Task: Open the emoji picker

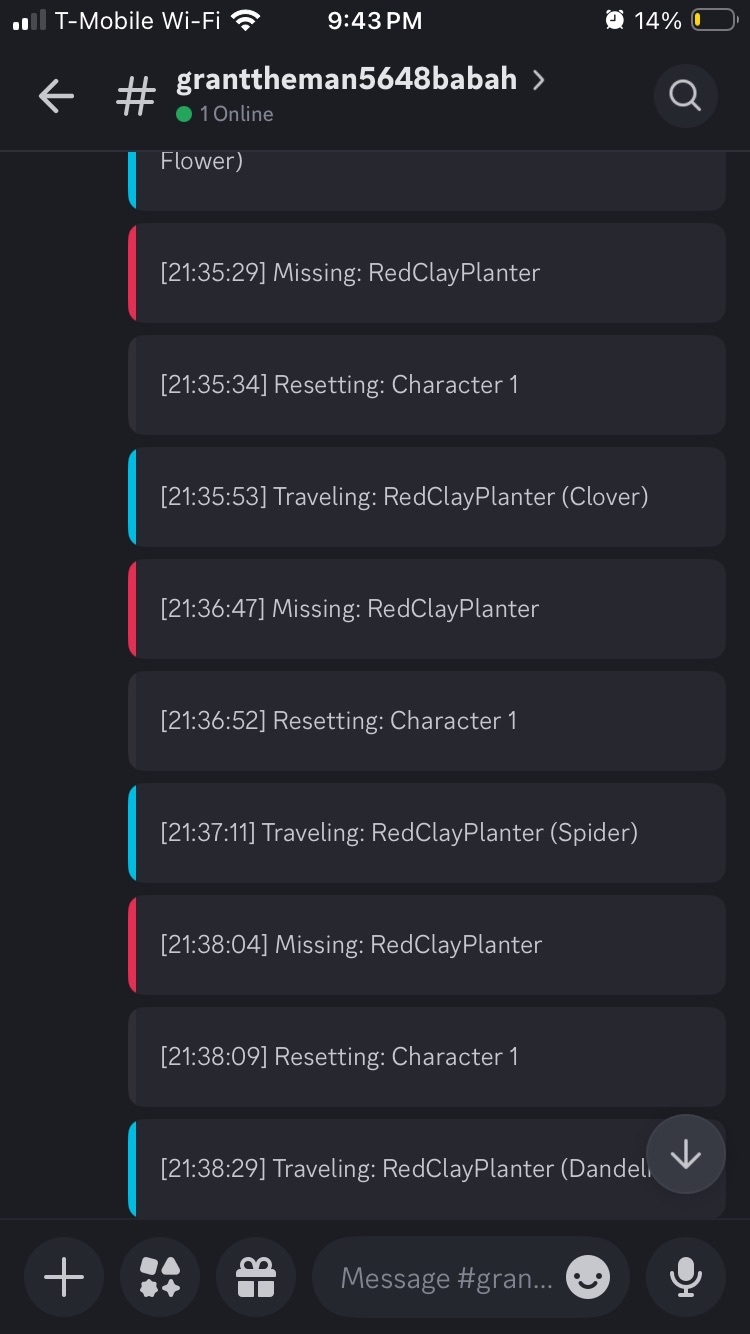Action: click(x=588, y=1277)
